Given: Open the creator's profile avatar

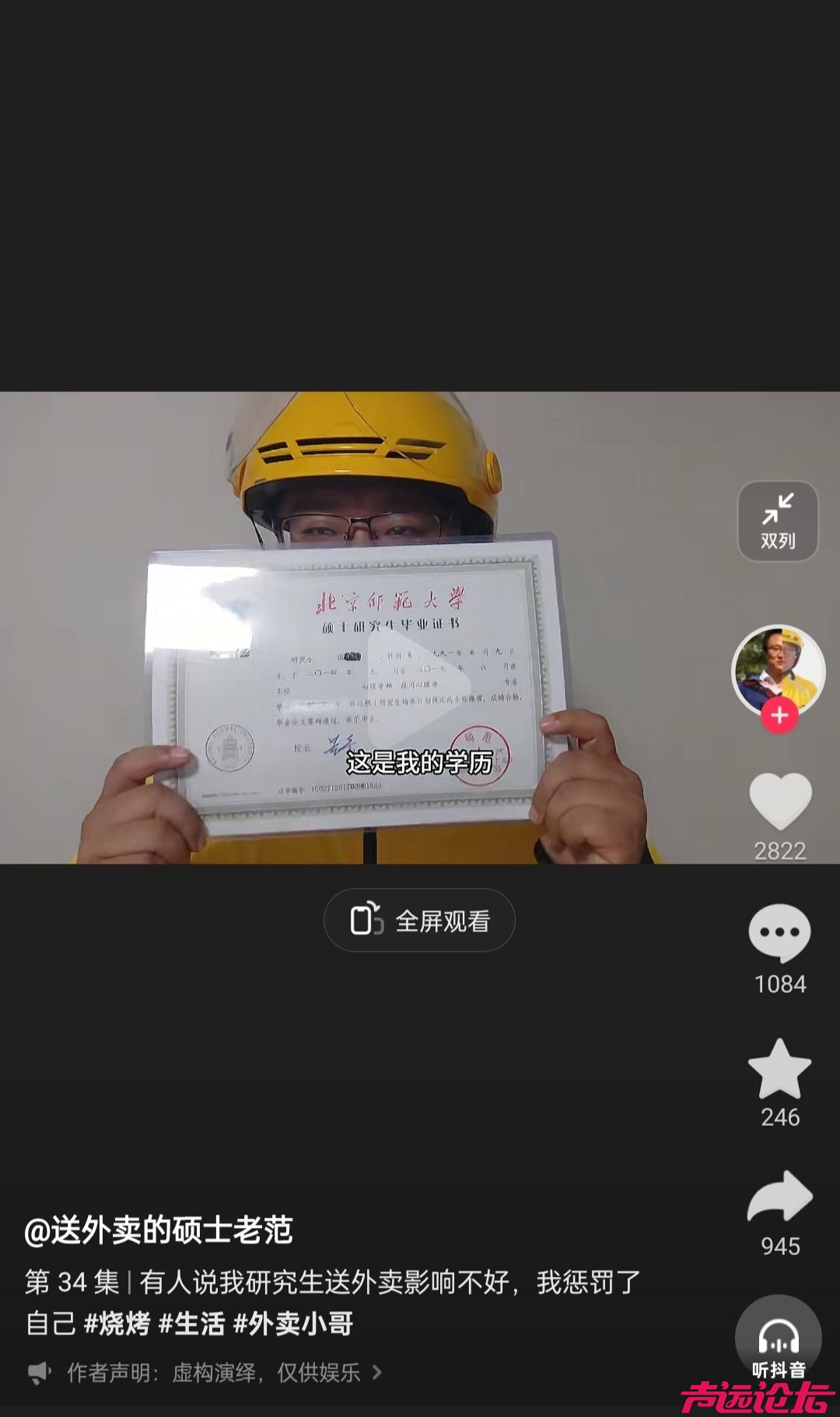Looking at the screenshot, I should click(x=778, y=670).
